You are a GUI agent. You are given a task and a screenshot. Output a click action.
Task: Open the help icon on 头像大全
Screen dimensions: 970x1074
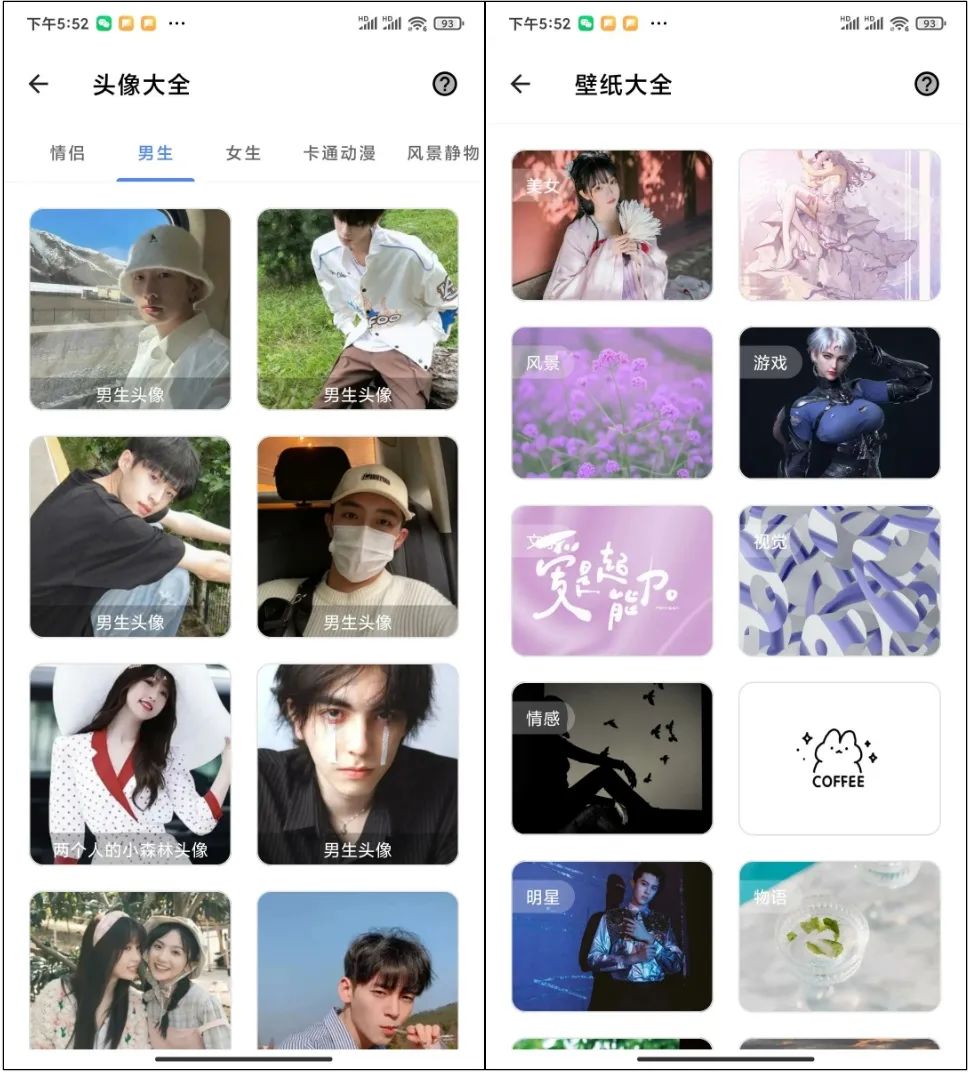pos(444,85)
